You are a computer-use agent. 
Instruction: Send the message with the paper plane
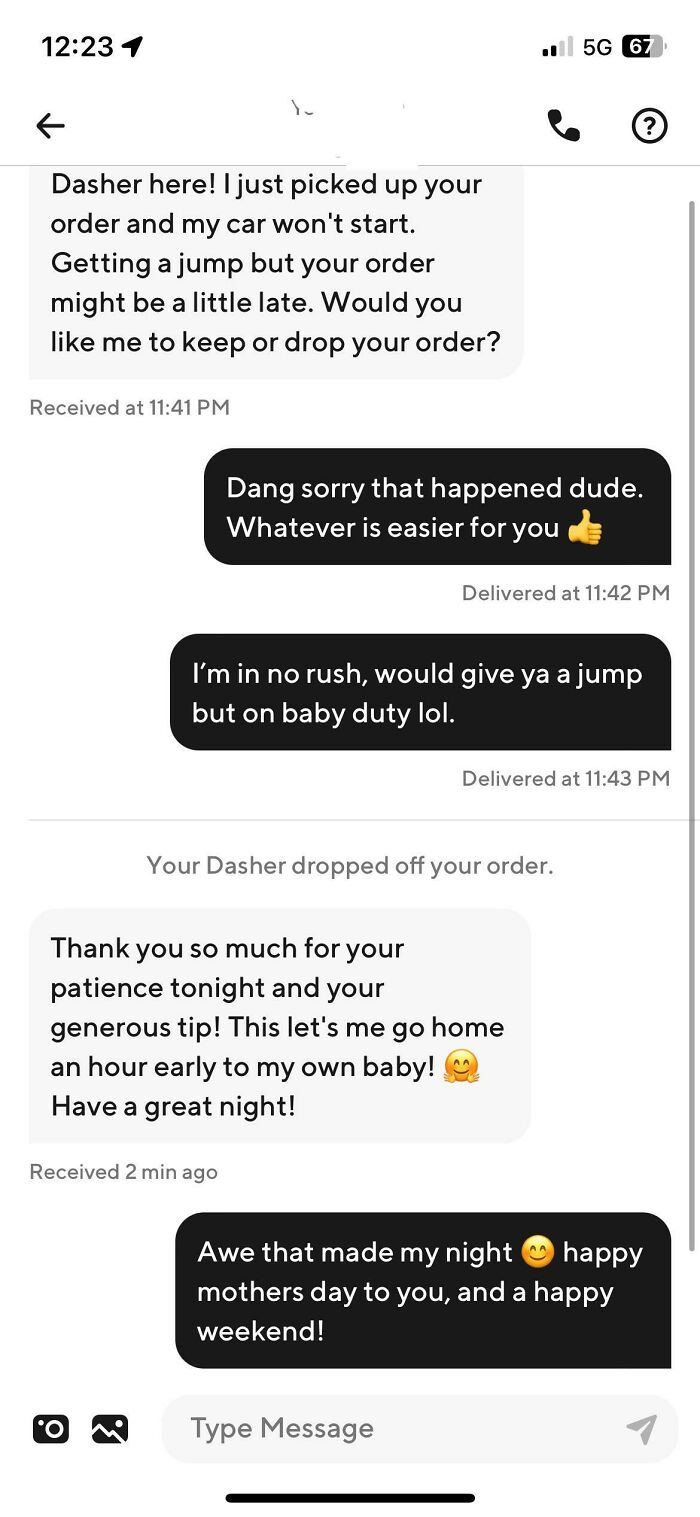click(x=641, y=1429)
